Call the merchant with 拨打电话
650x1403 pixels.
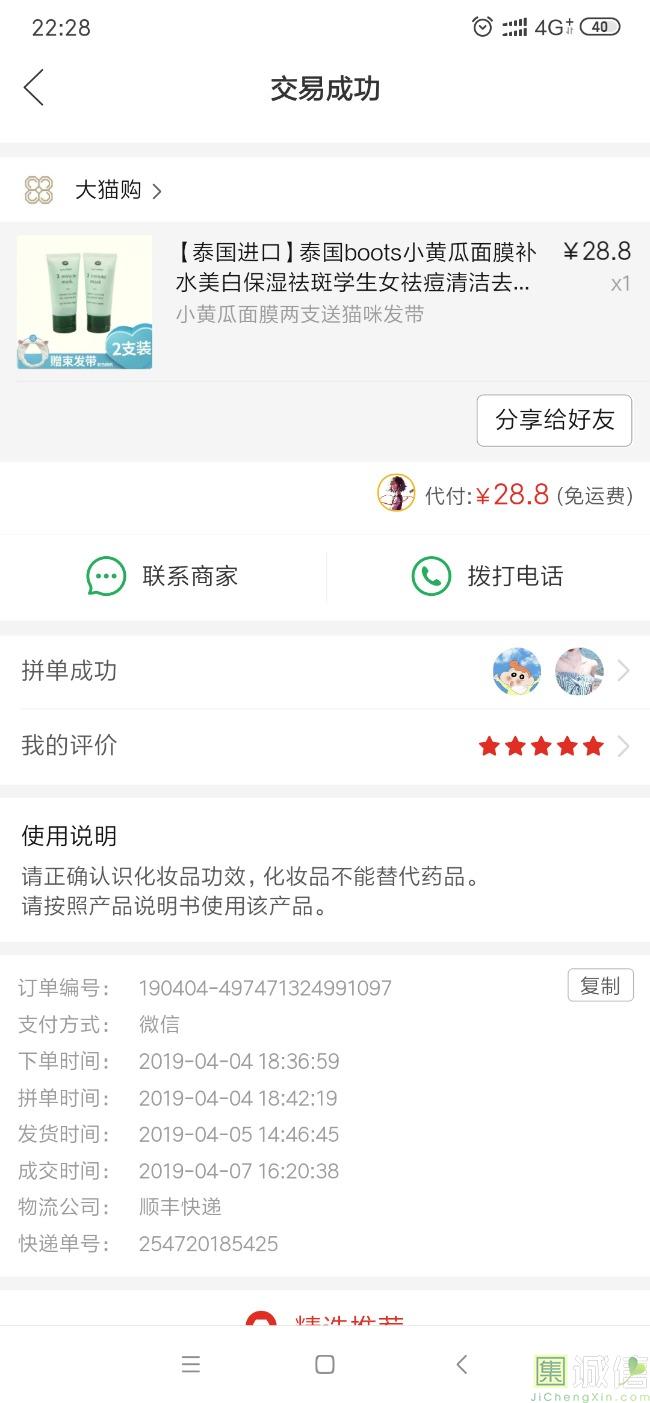488,576
